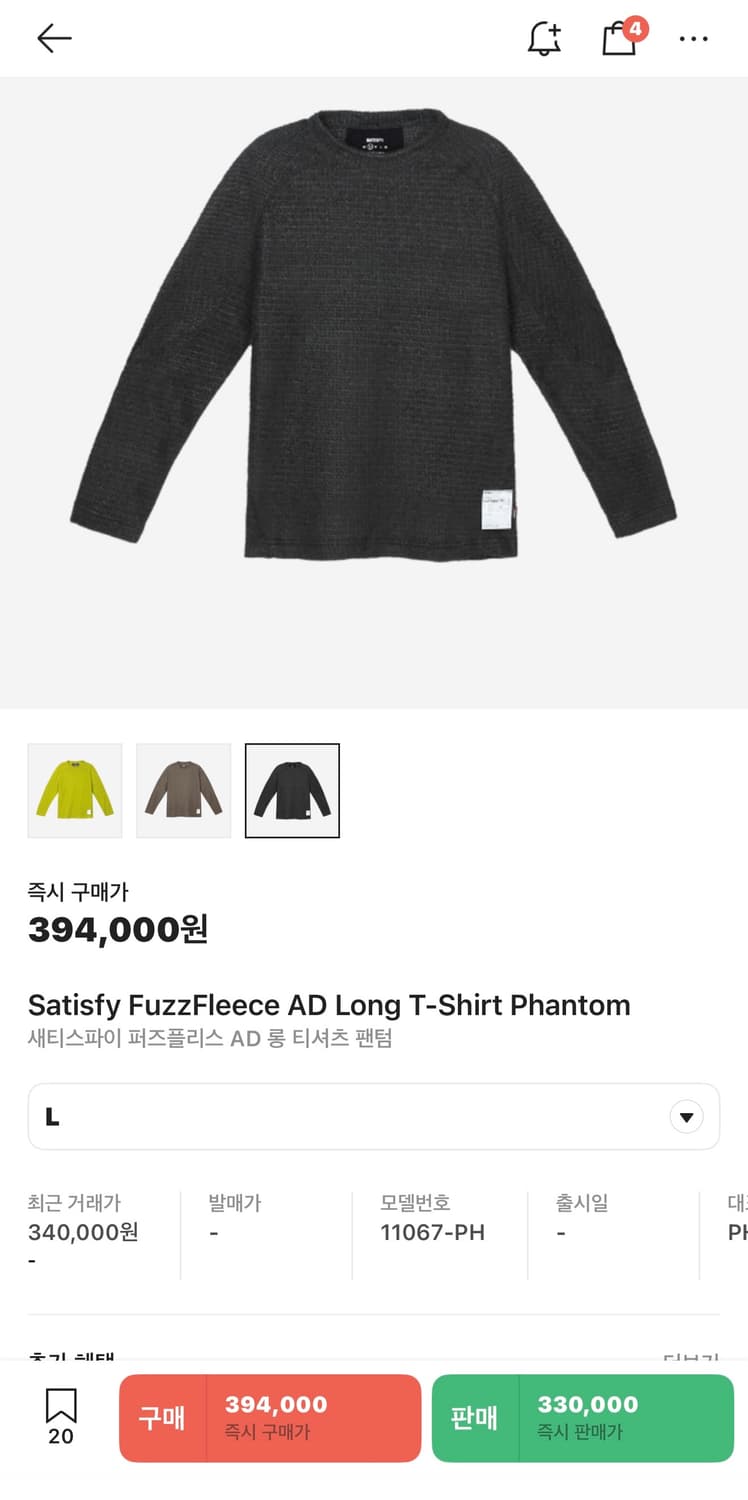Set a price alert with the bell
Viewport: 748px width, 1500px height.
(x=544, y=38)
